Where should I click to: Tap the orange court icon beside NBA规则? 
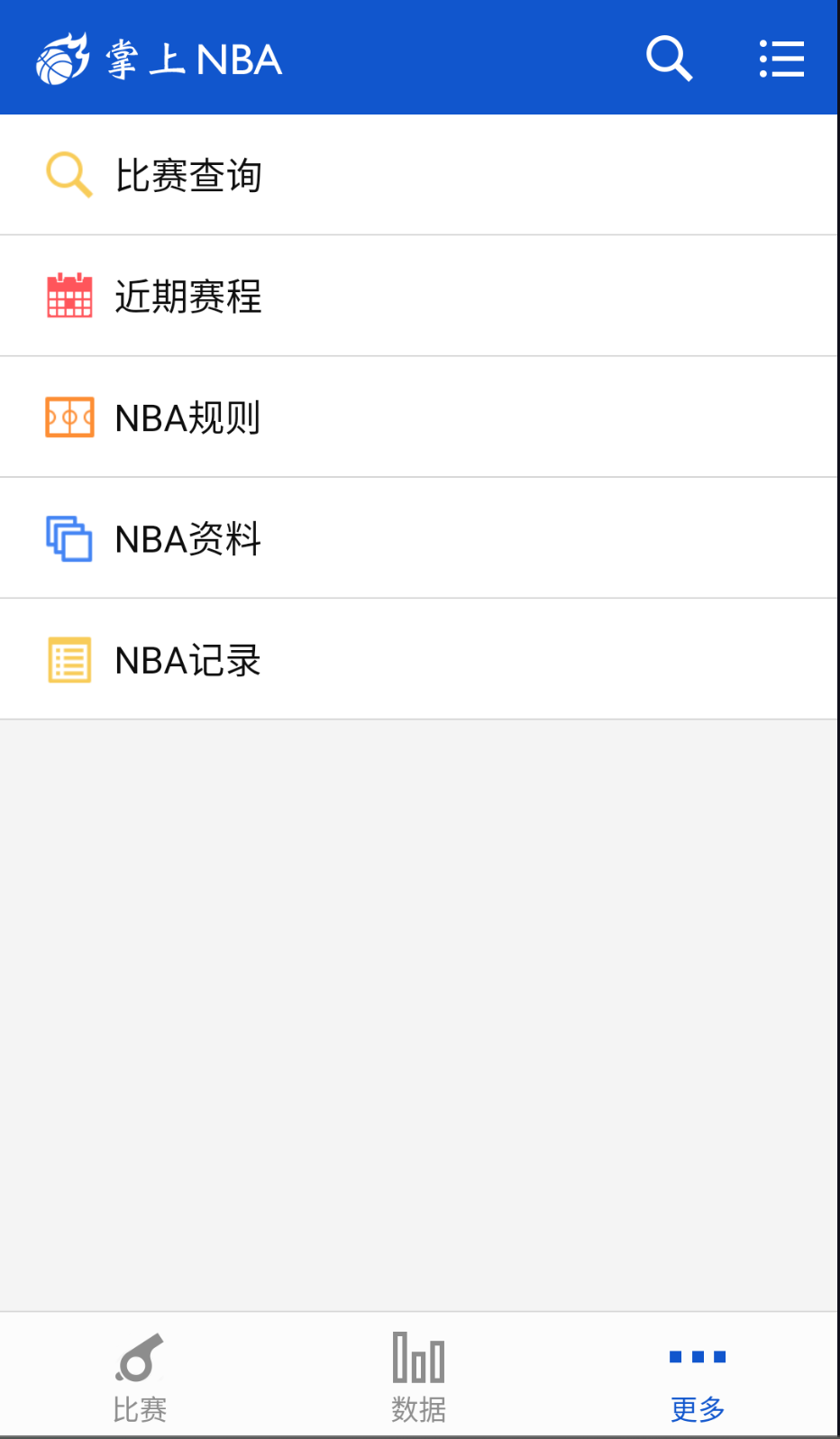pos(69,417)
